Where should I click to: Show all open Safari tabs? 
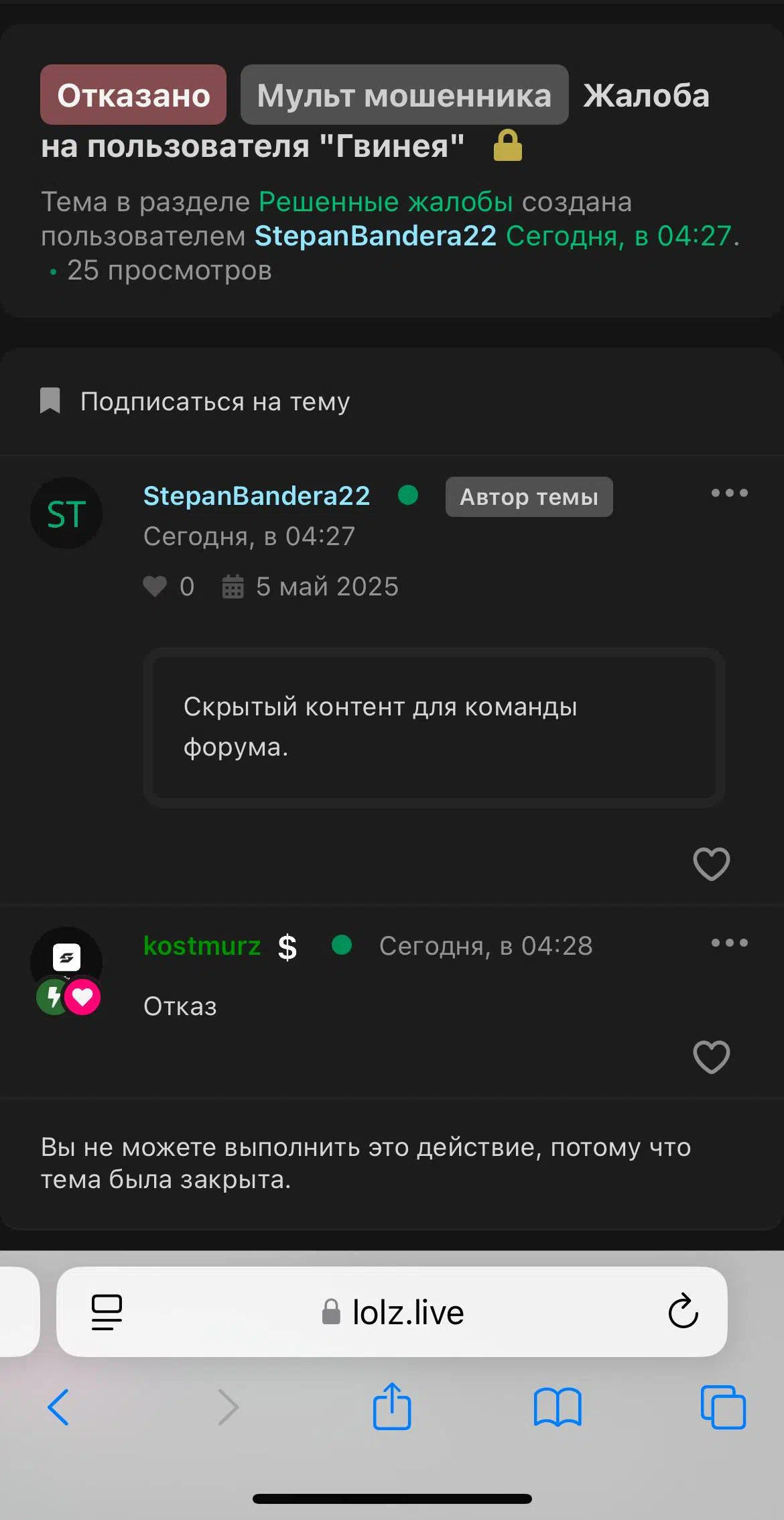[723, 1407]
